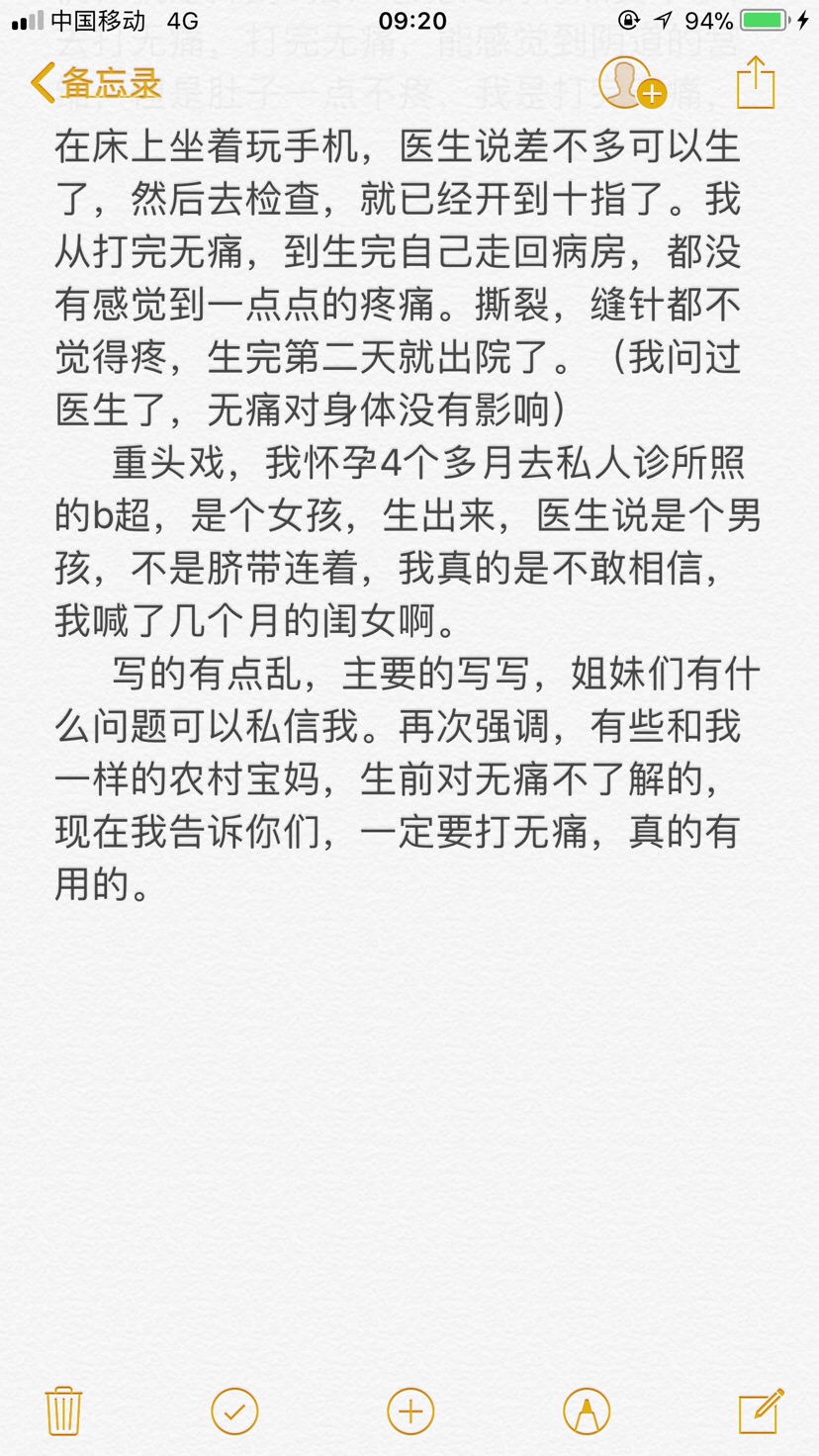Compose a new note
The width and height of the screenshot is (819, 1456).
[762, 1410]
